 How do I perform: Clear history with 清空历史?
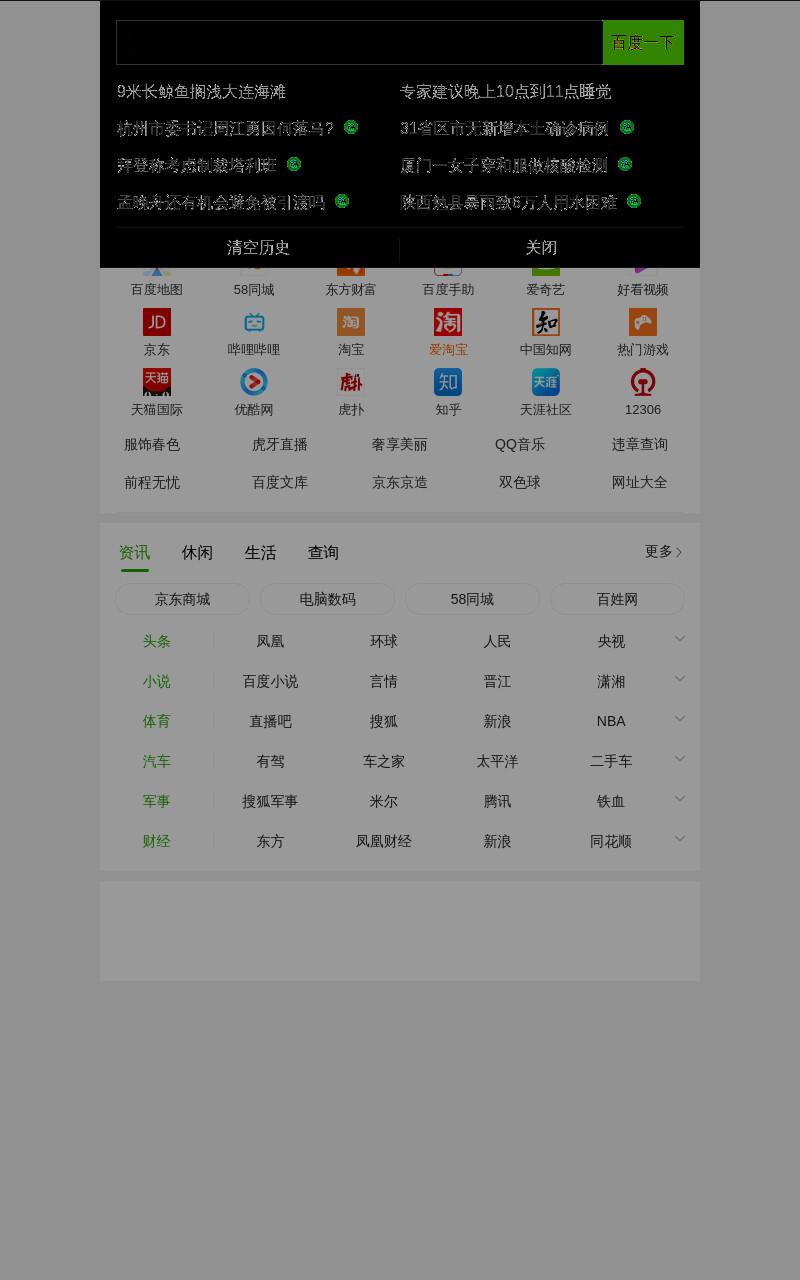tap(258, 248)
